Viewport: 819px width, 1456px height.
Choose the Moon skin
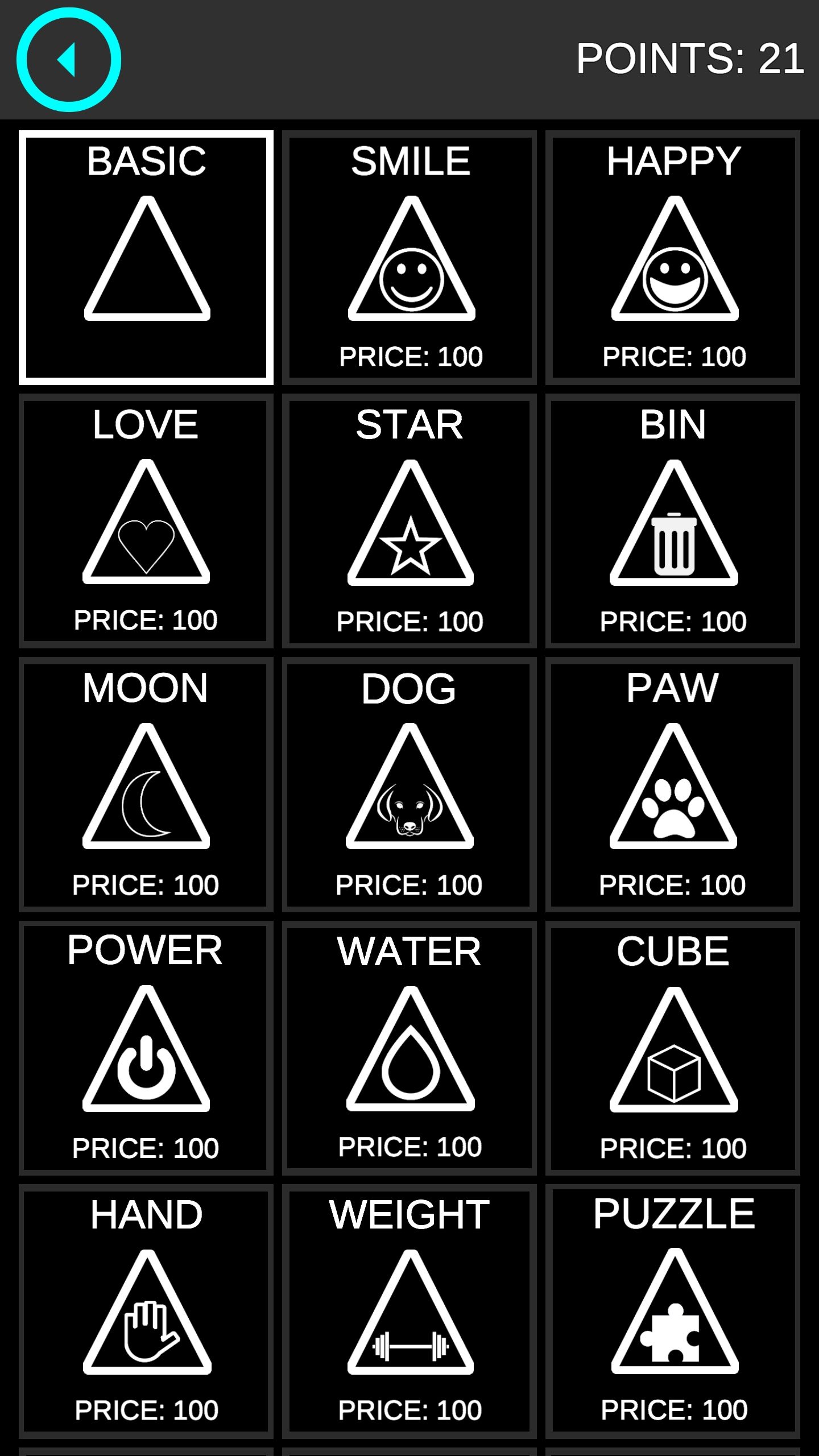[146, 784]
